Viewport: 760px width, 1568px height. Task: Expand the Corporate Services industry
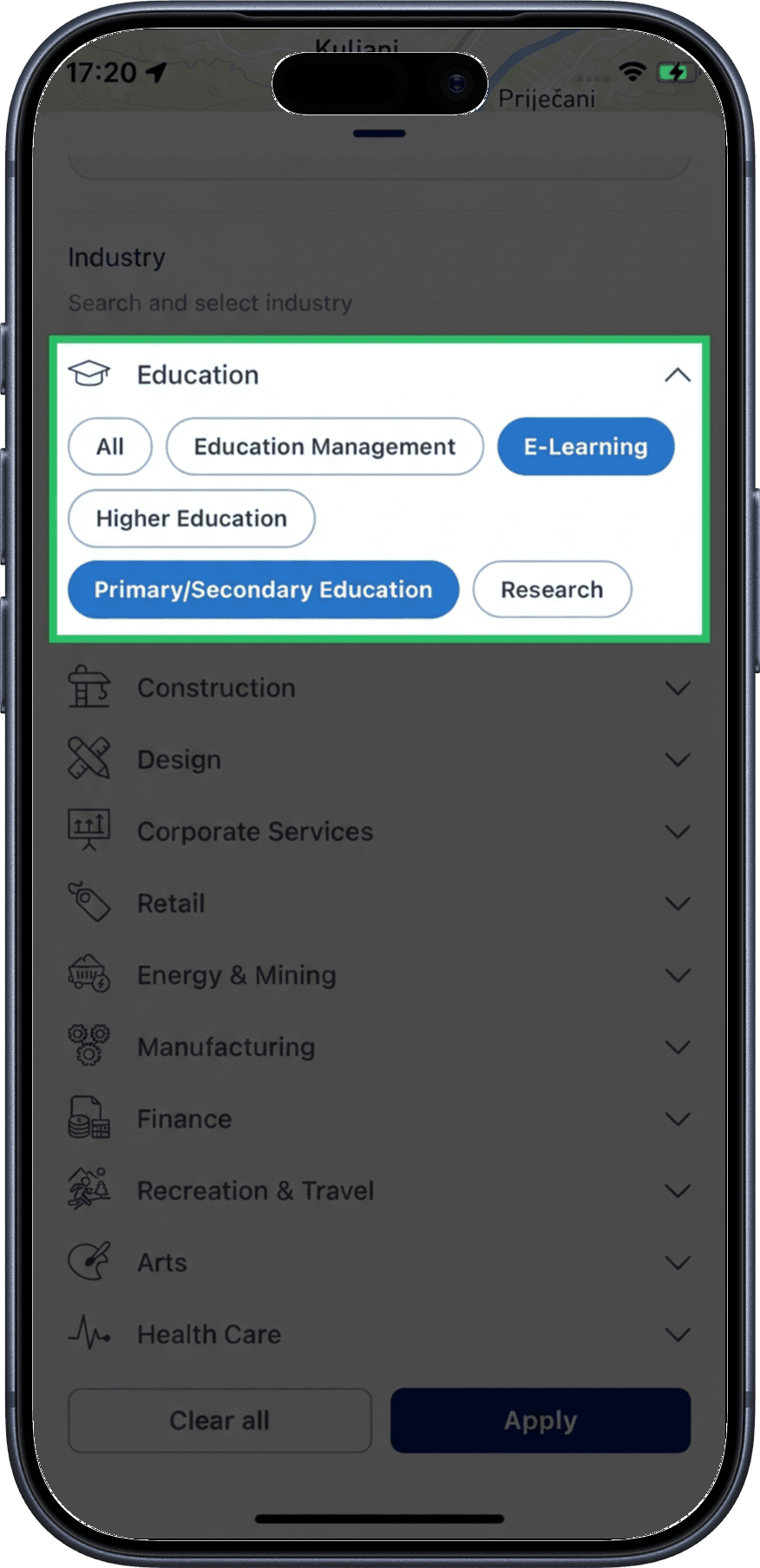pyautogui.click(x=677, y=832)
